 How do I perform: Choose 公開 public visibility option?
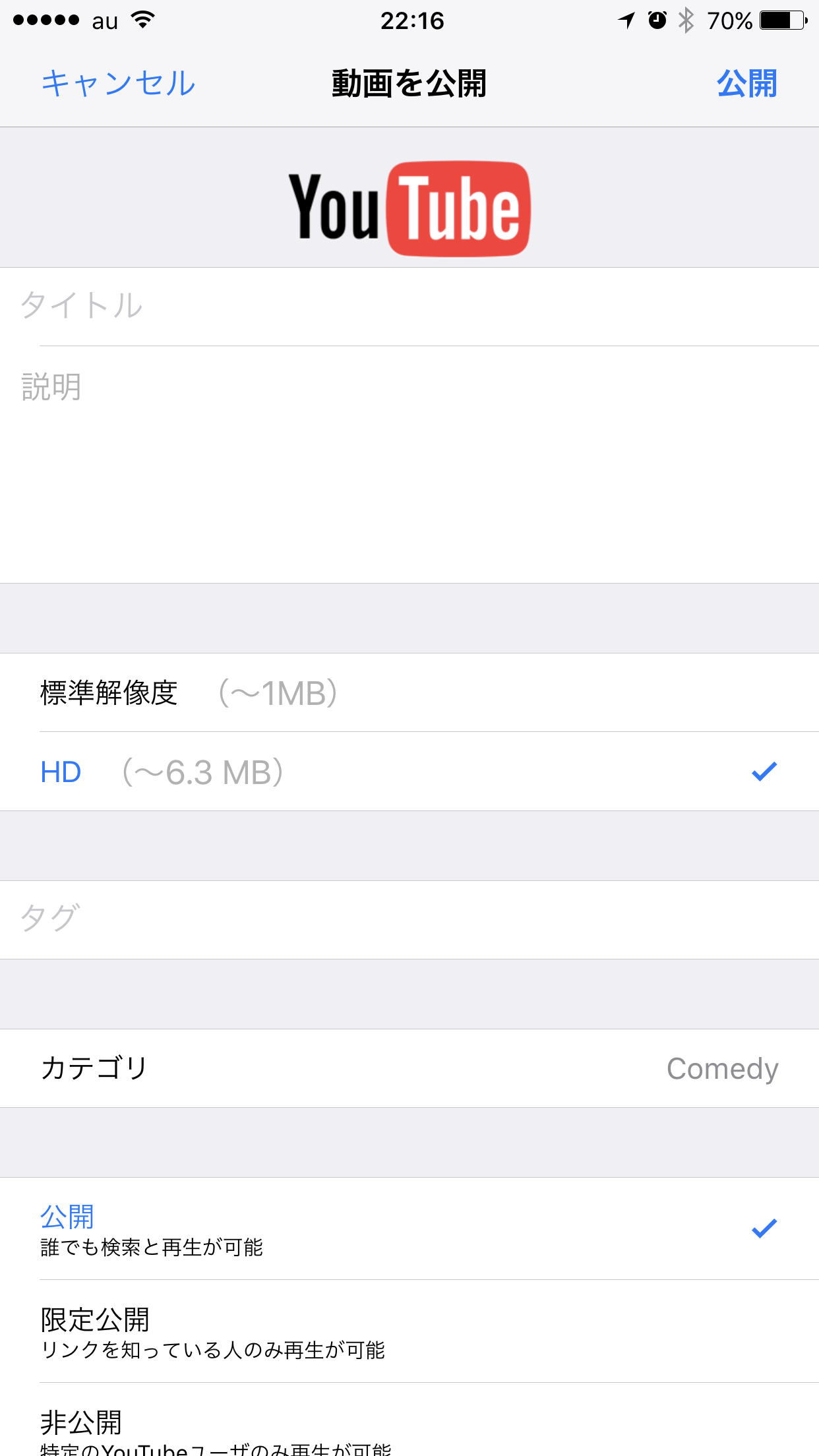pos(409,1228)
